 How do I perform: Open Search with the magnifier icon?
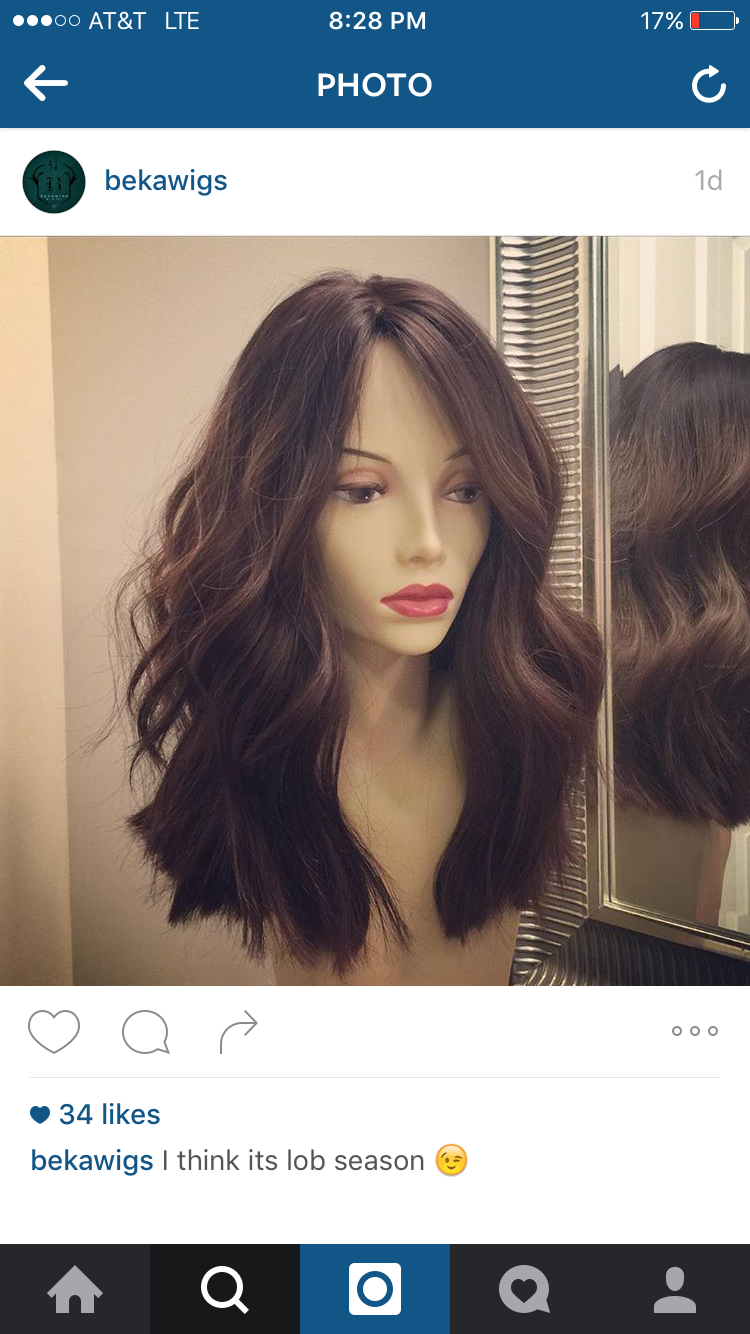coord(225,1289)
